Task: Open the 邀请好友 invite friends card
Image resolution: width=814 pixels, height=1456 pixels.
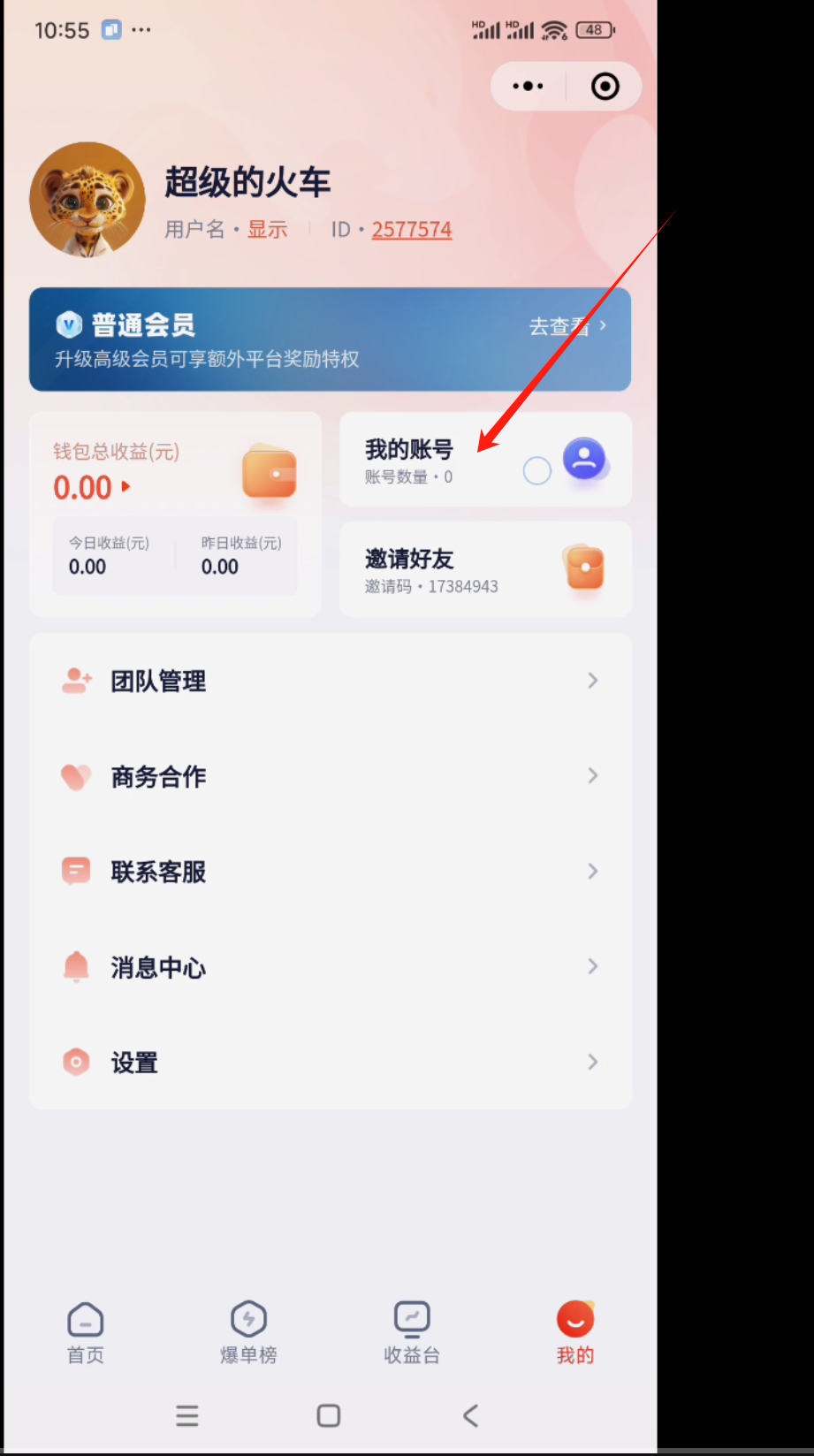Action: 484,569
